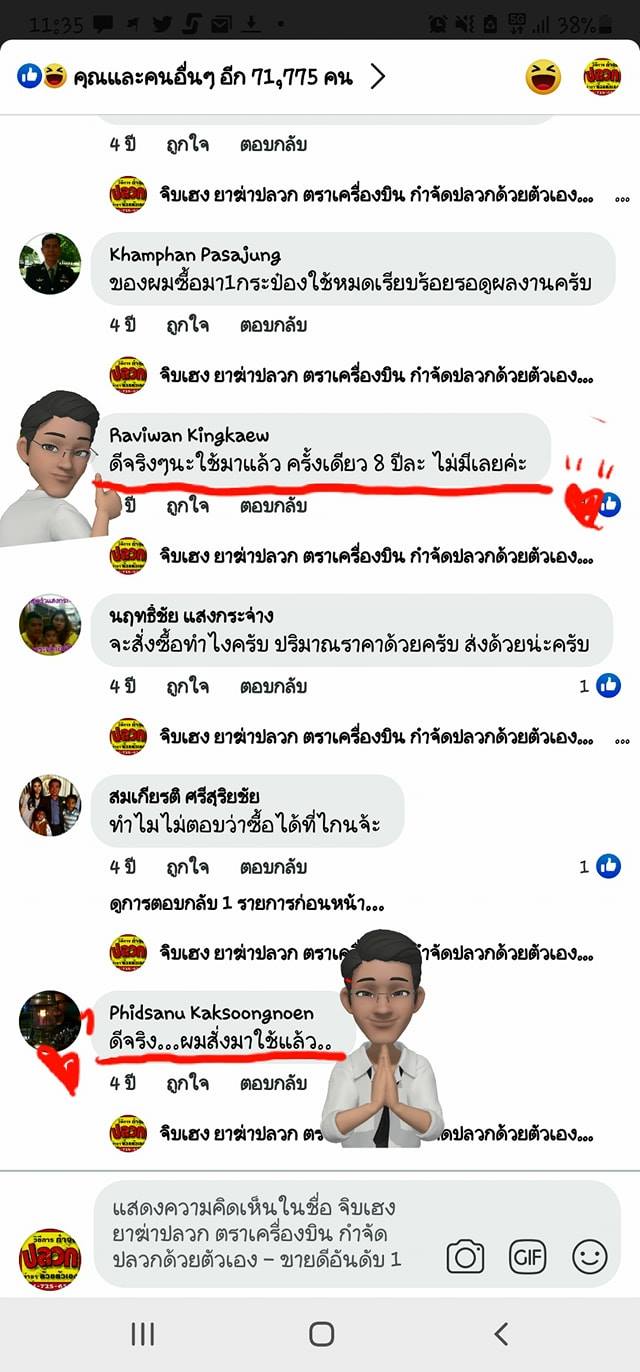
Task: Reply to สมเกียรติ ศรีสุริยชัย's comment
Action: point(273,867)
